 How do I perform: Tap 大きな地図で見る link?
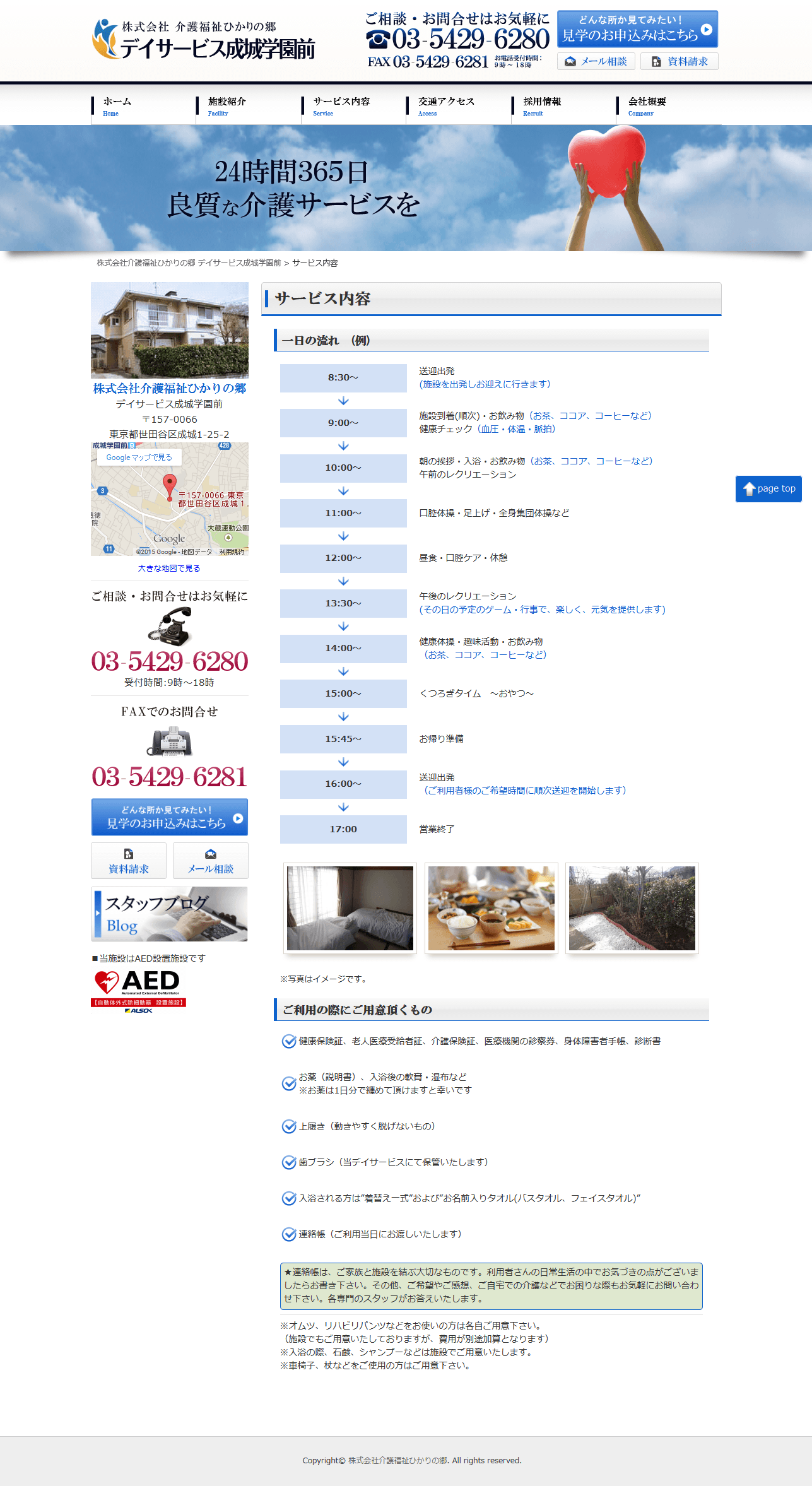pyautogui.click(x=169, y=568)
